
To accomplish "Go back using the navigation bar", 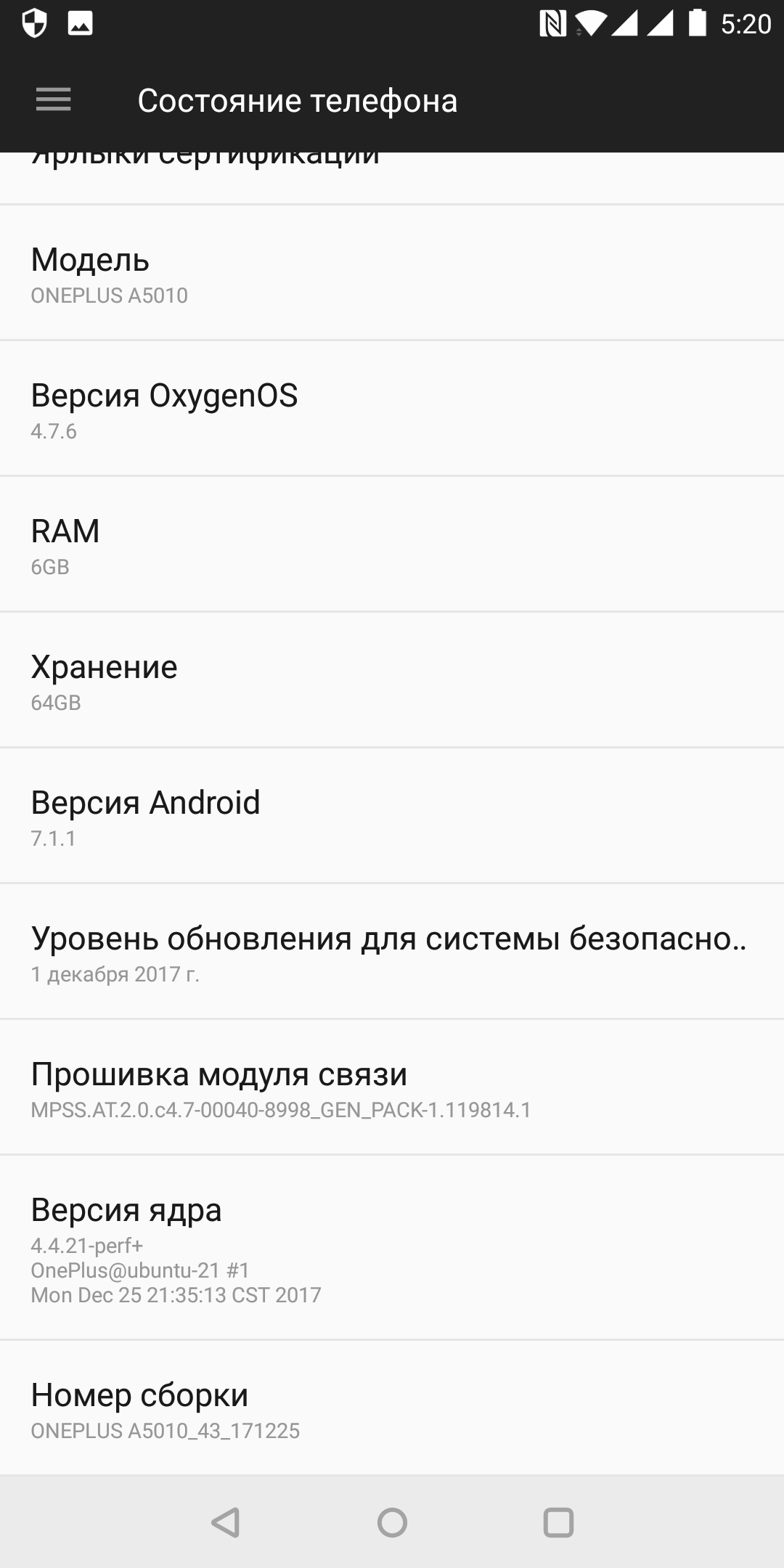I will (x=226, y=1522).
